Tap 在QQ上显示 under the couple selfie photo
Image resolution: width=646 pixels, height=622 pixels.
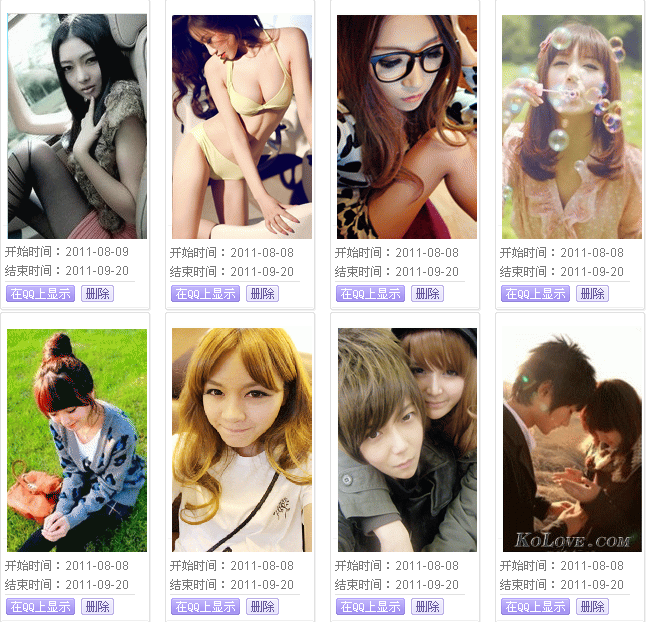[370, 607]
